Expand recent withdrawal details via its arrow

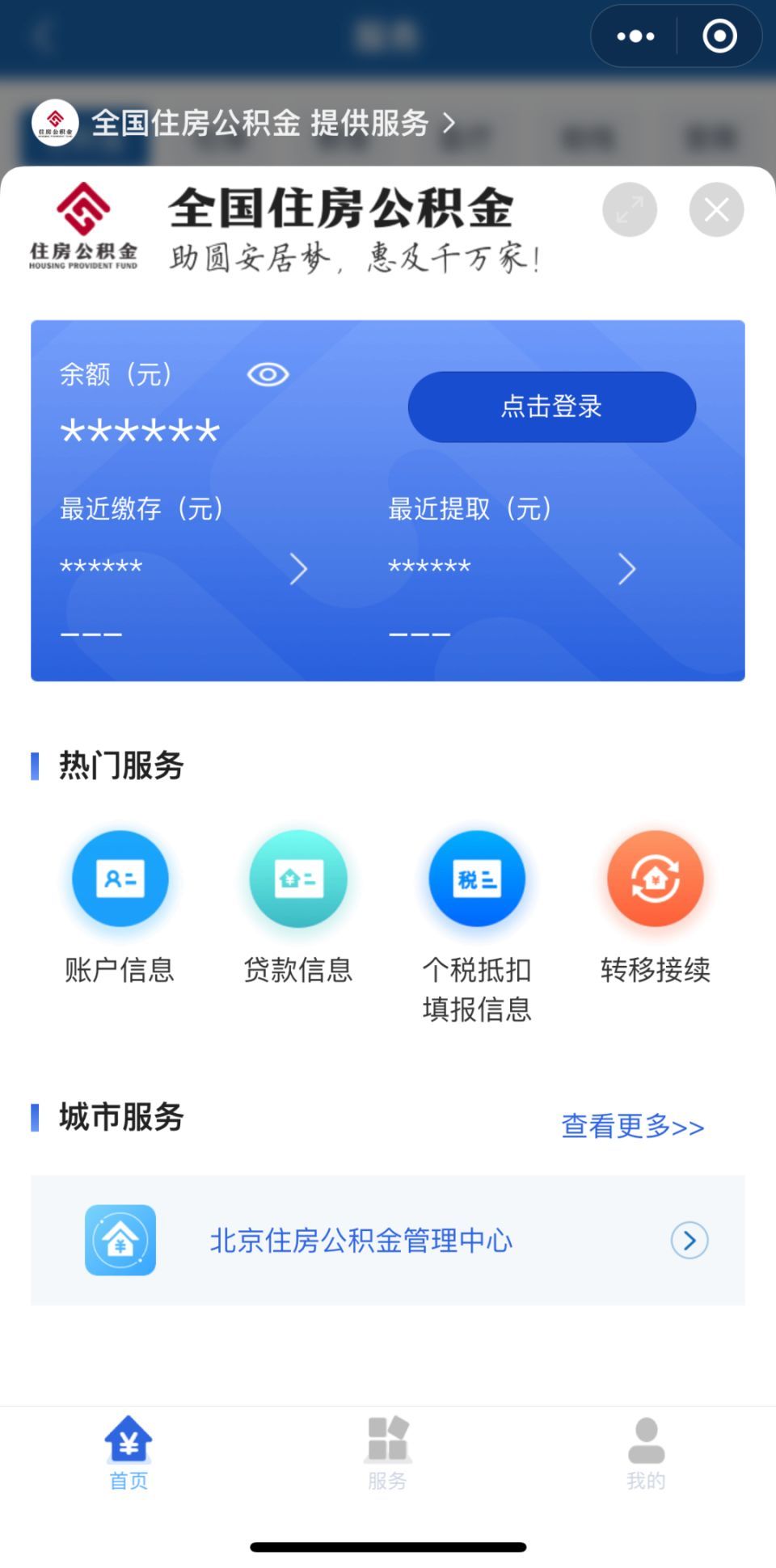tap(628, 568)
